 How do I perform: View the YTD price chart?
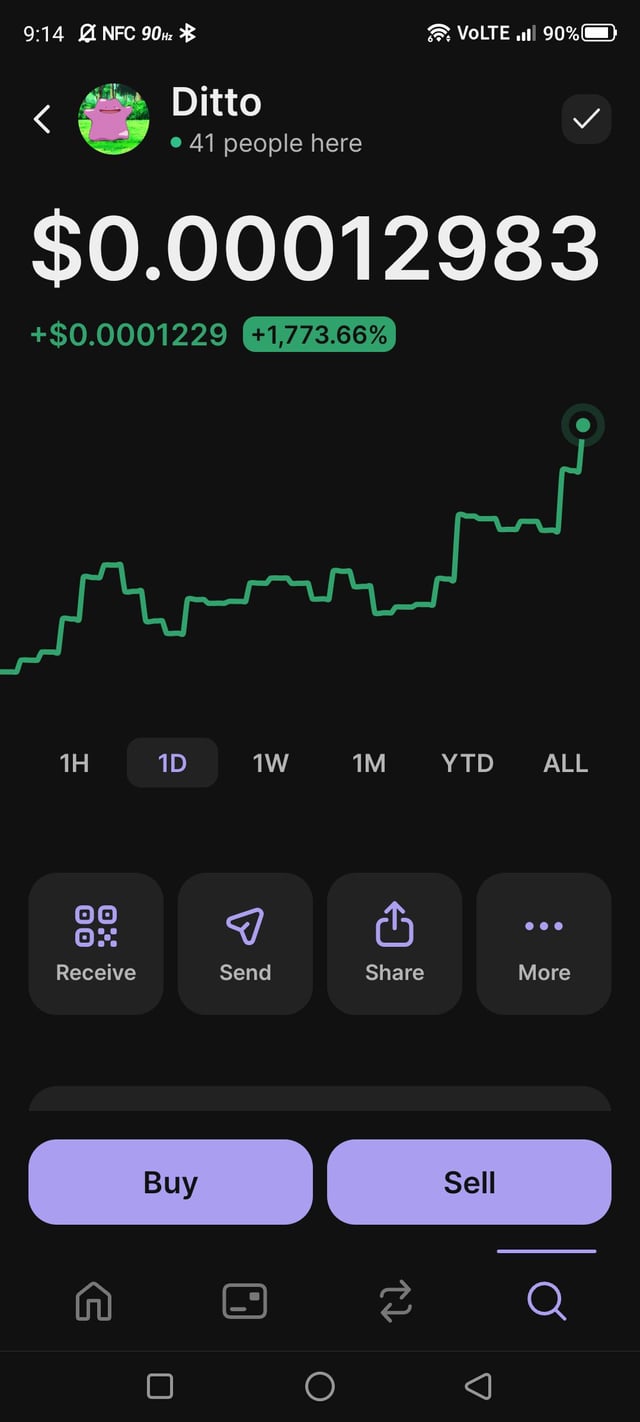click(x=467, y=763)
